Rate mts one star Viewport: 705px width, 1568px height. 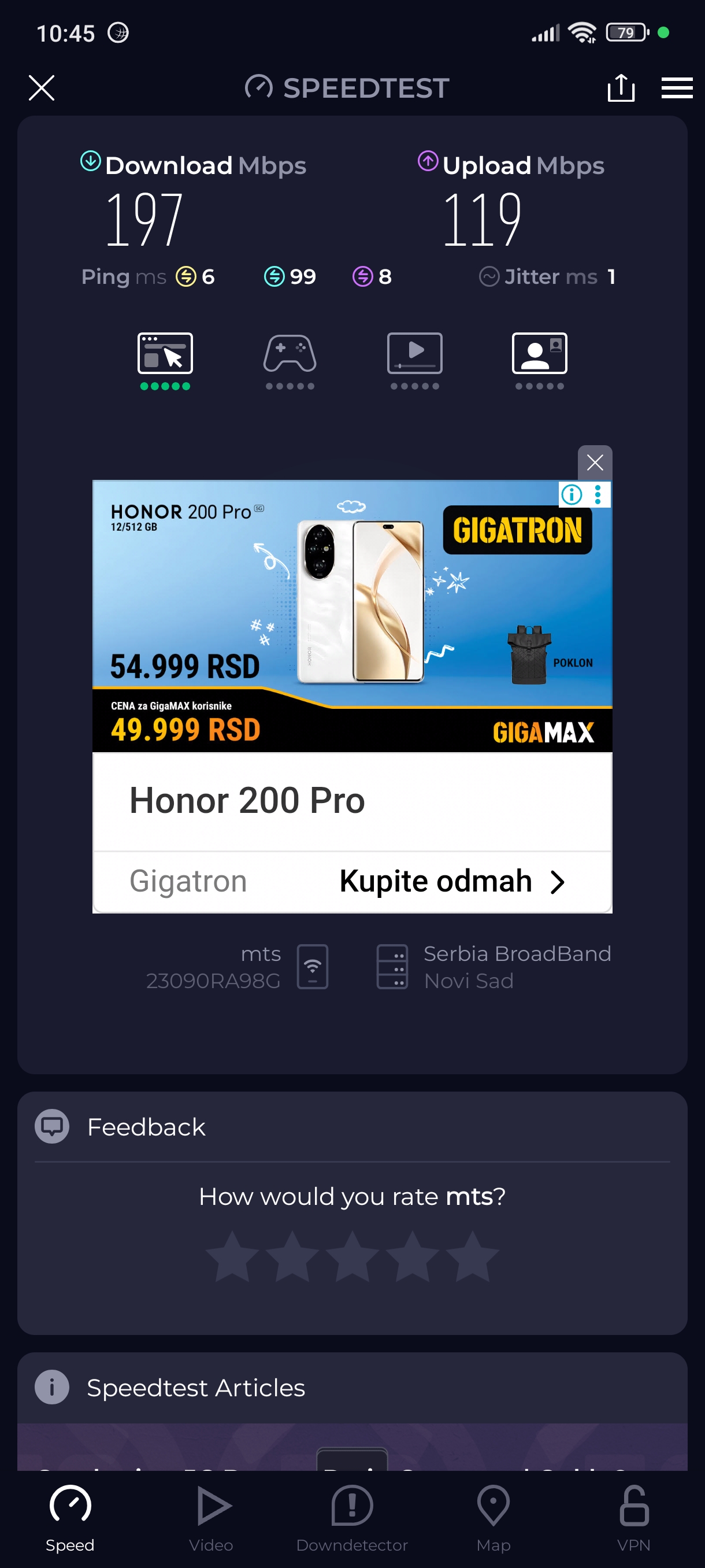click(232, 1257)
